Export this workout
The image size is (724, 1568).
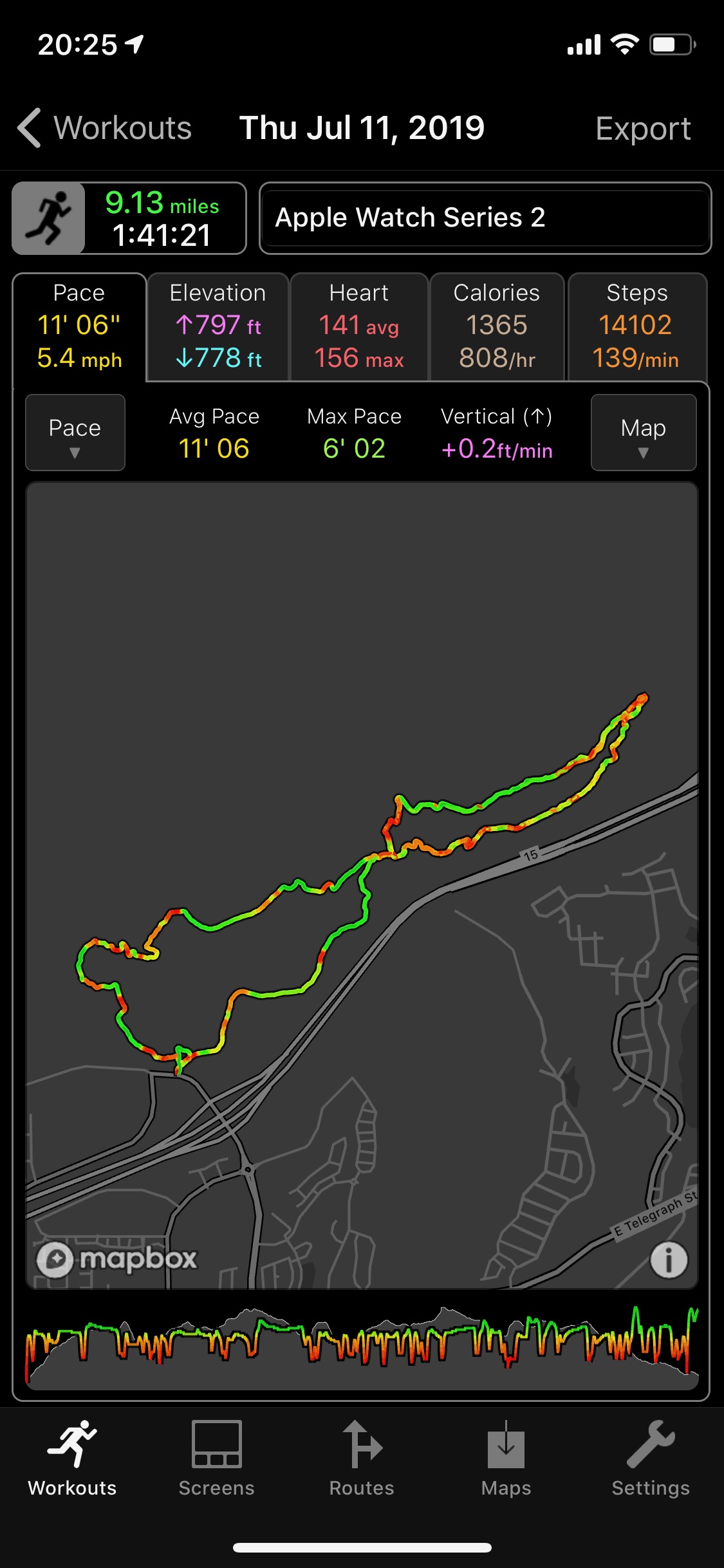click(642, 128)
